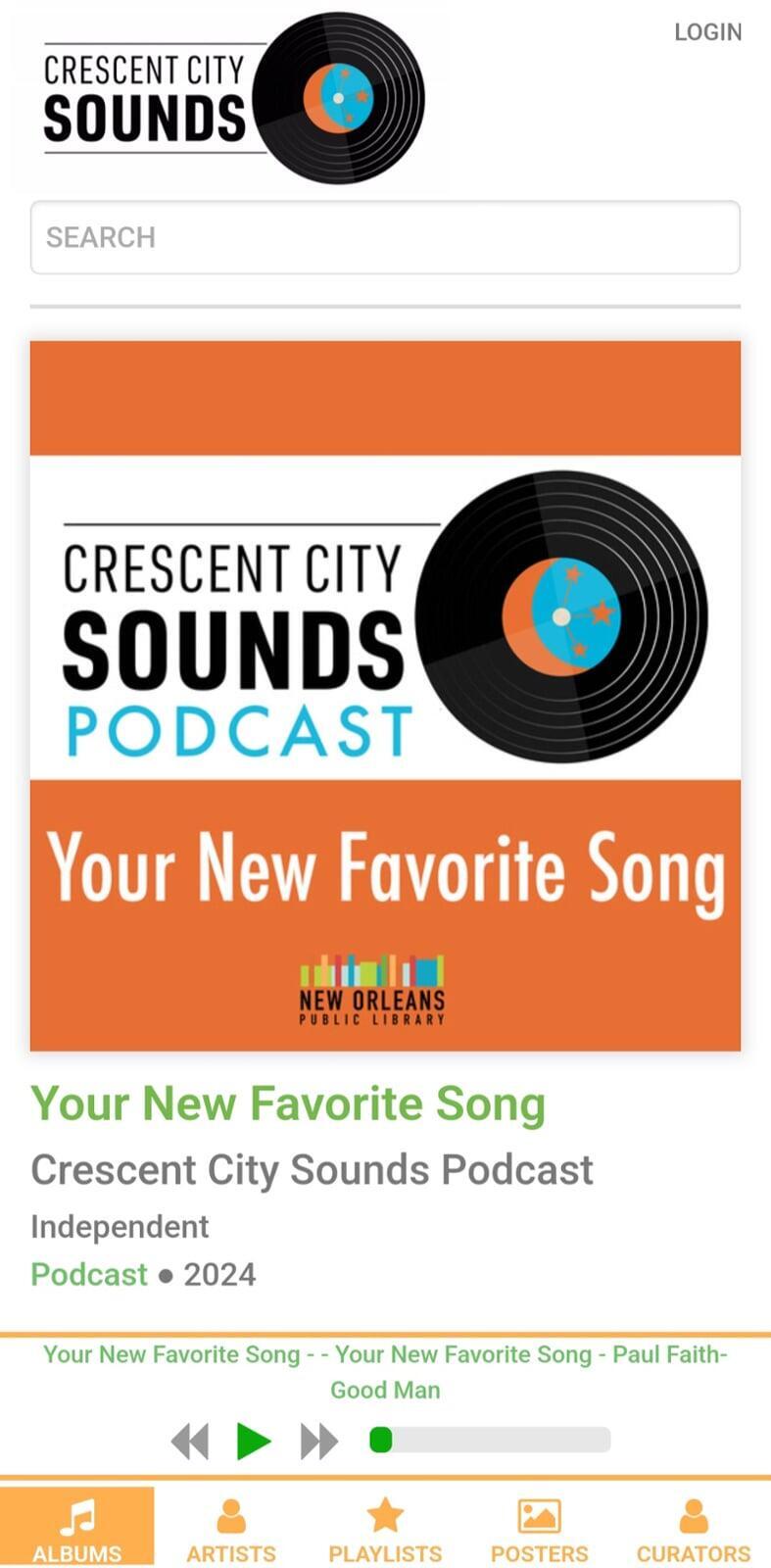Skip back to the previous track

click(x=190, y=1441)
